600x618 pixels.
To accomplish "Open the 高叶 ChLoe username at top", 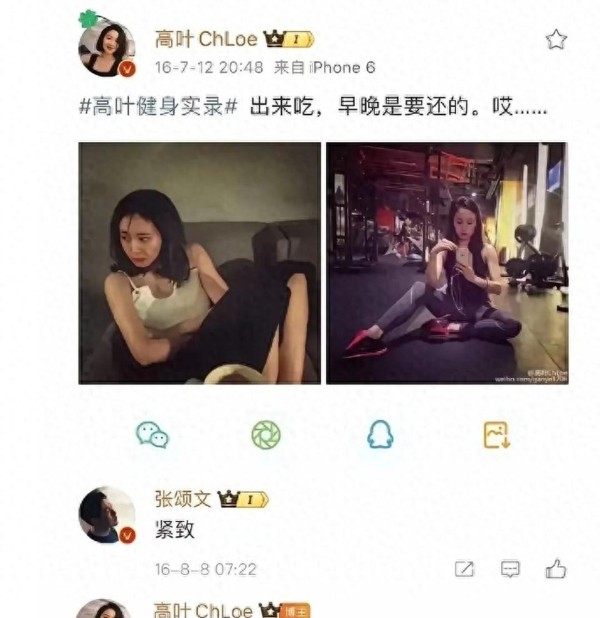I will coord(205,39).
